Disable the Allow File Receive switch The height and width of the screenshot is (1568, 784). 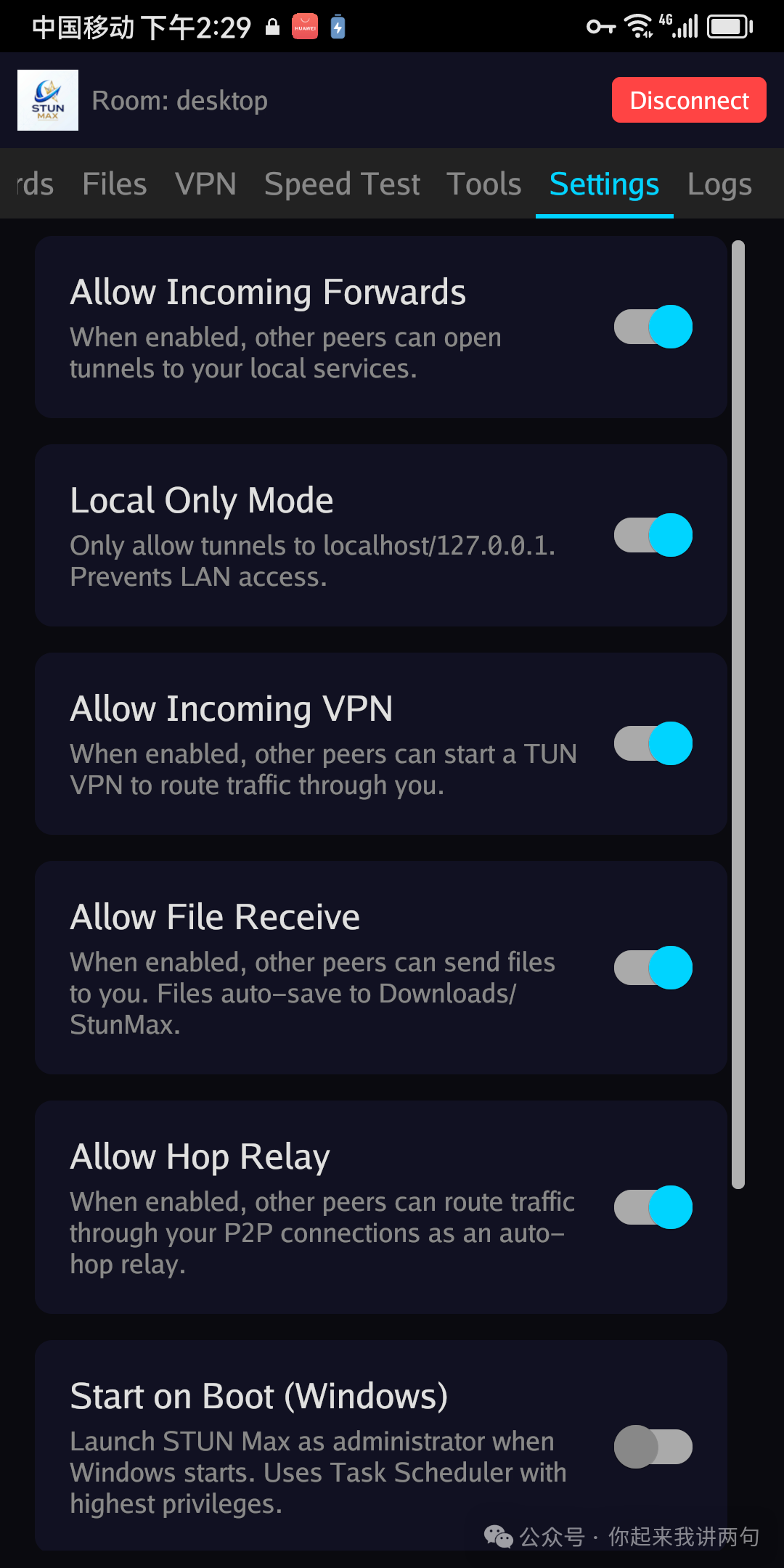point(653,968)
